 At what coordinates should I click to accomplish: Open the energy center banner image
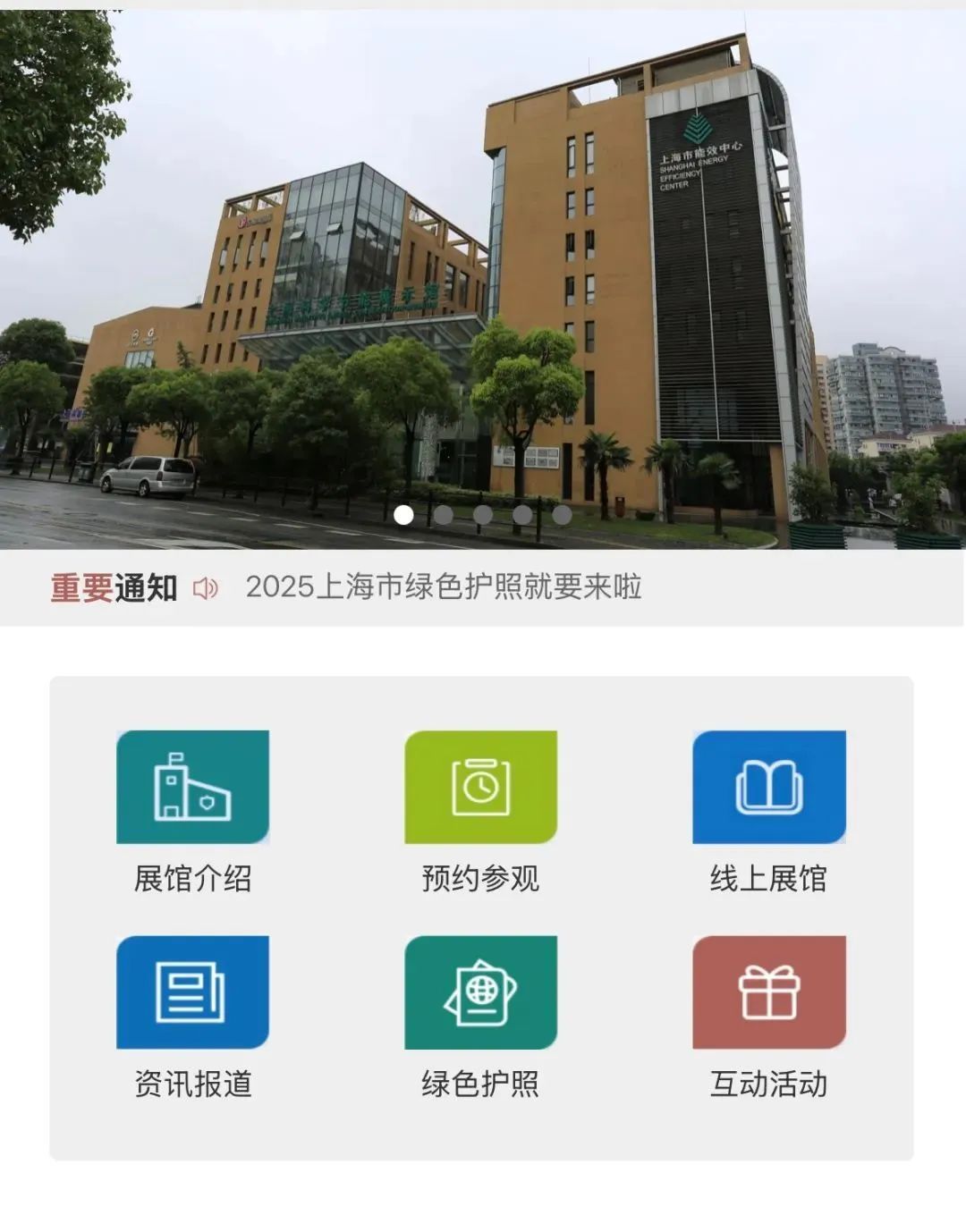[x=483, y=268]
